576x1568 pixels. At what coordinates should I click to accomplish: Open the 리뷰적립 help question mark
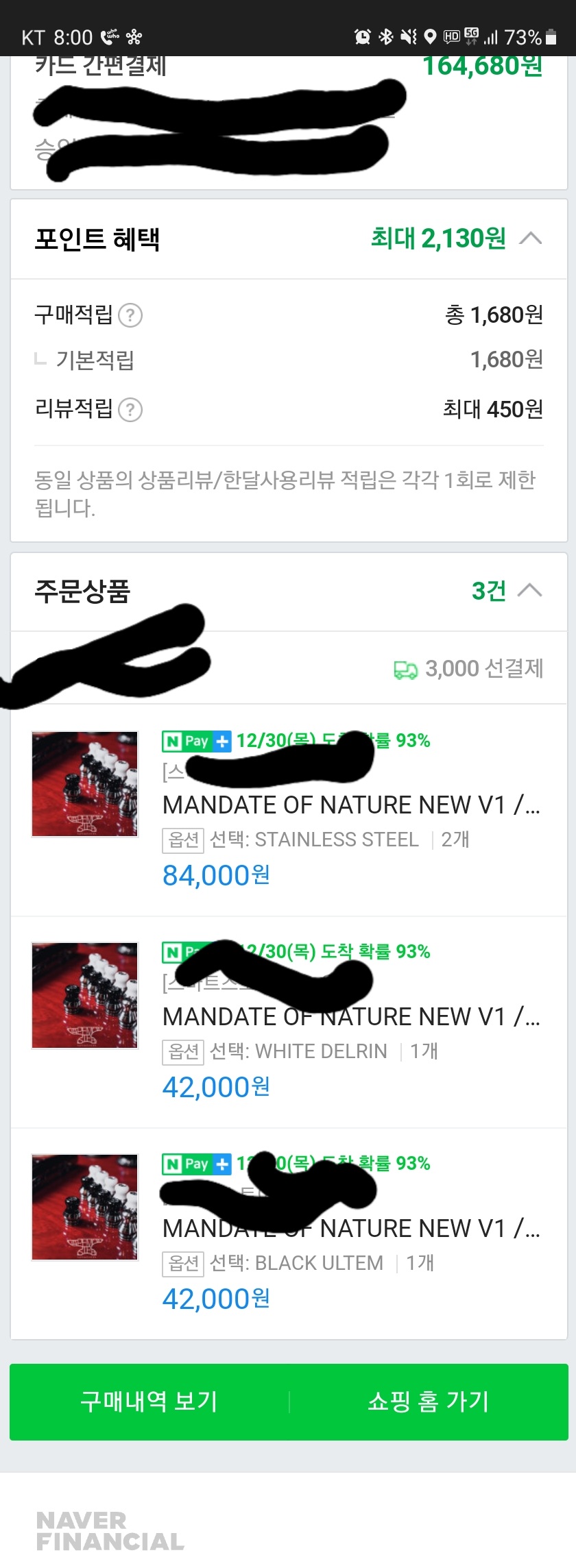pyautogui.click(x=130, y=410)
